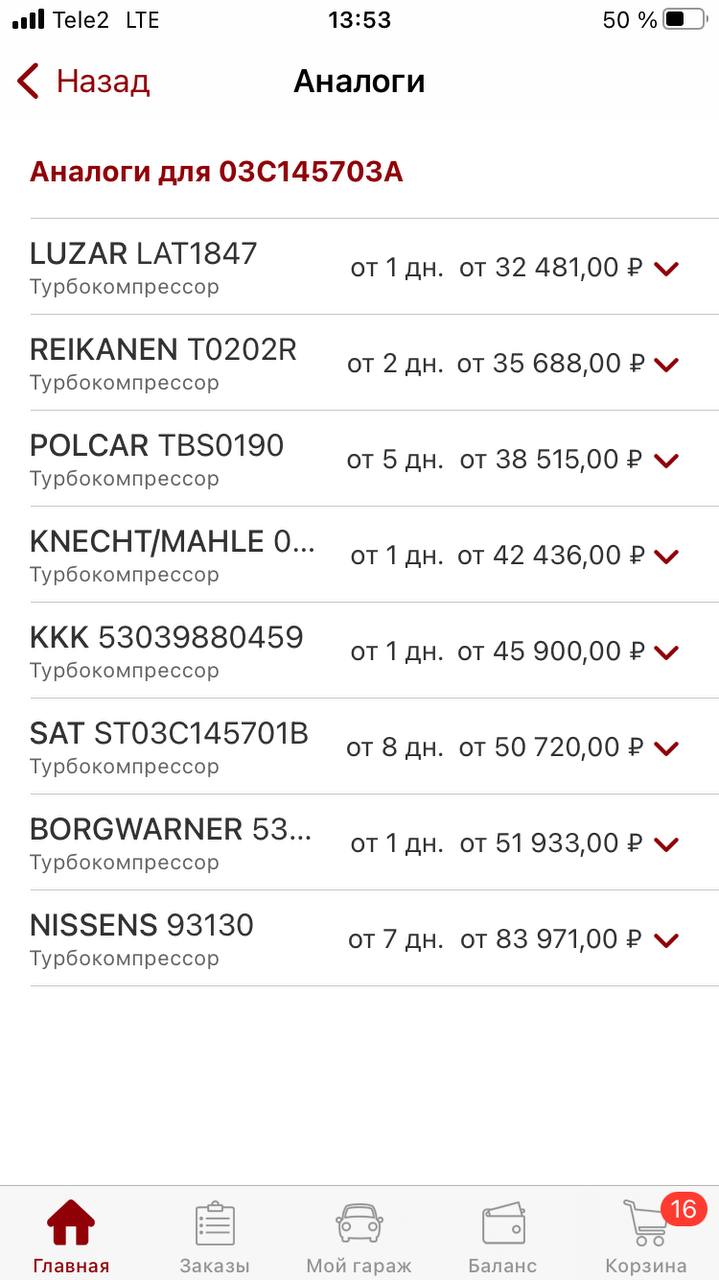Image resolution: width=719 pixels, height=1280 pixels.
Task: Go back with the Назад button
Action: coord(84,81)
